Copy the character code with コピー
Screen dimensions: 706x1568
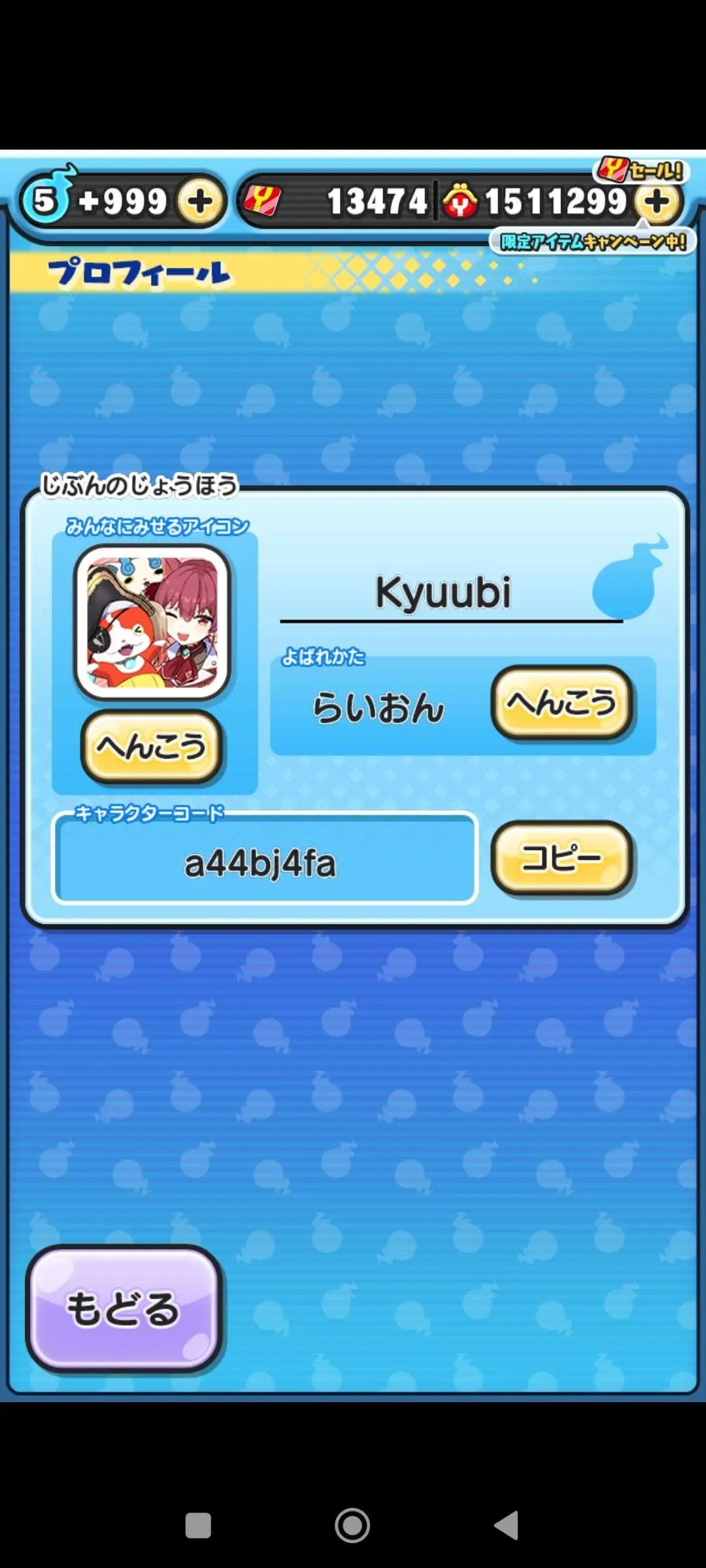click(x=562, y=858)
